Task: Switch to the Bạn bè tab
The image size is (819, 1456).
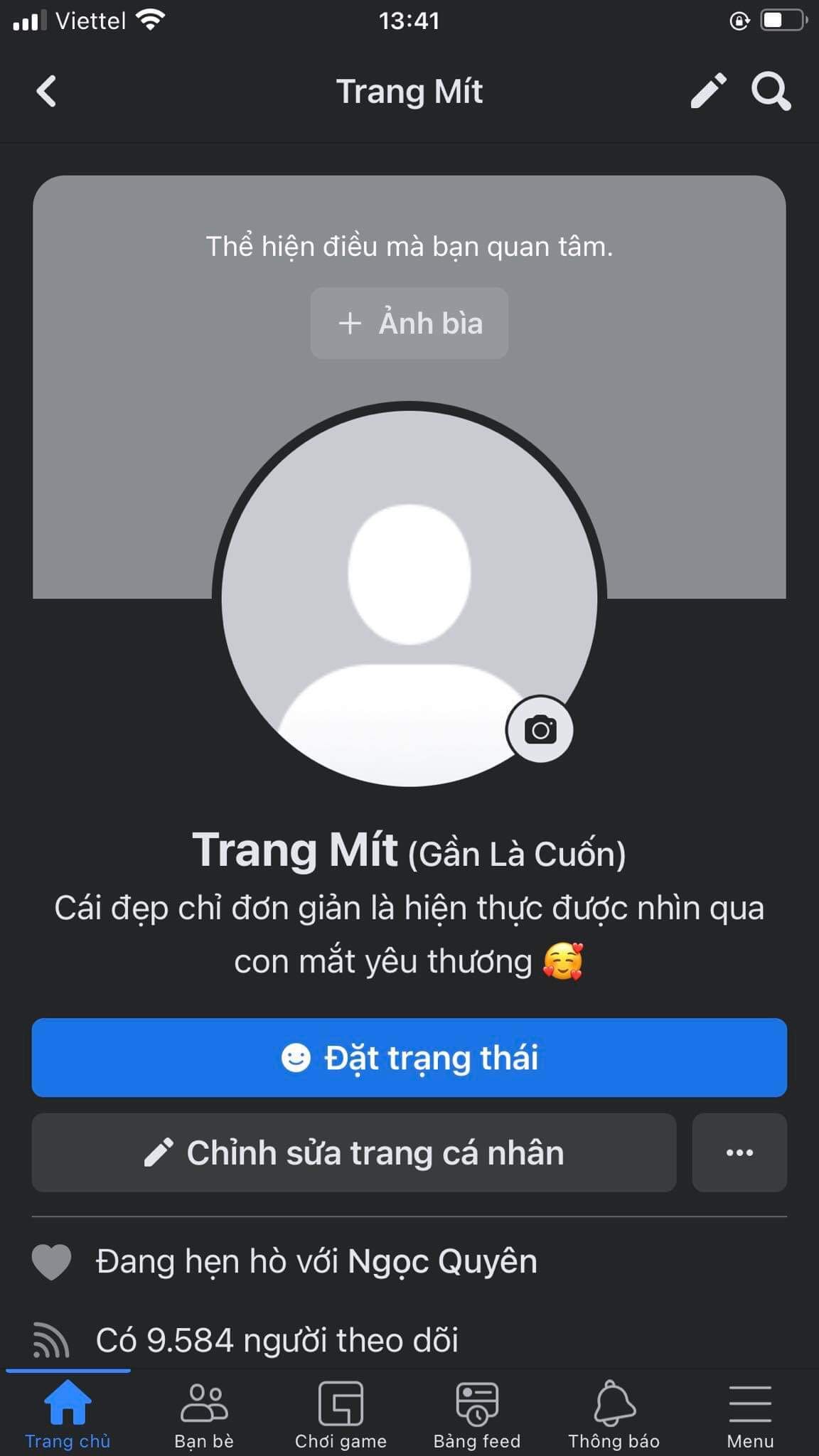Action: 204,1413
